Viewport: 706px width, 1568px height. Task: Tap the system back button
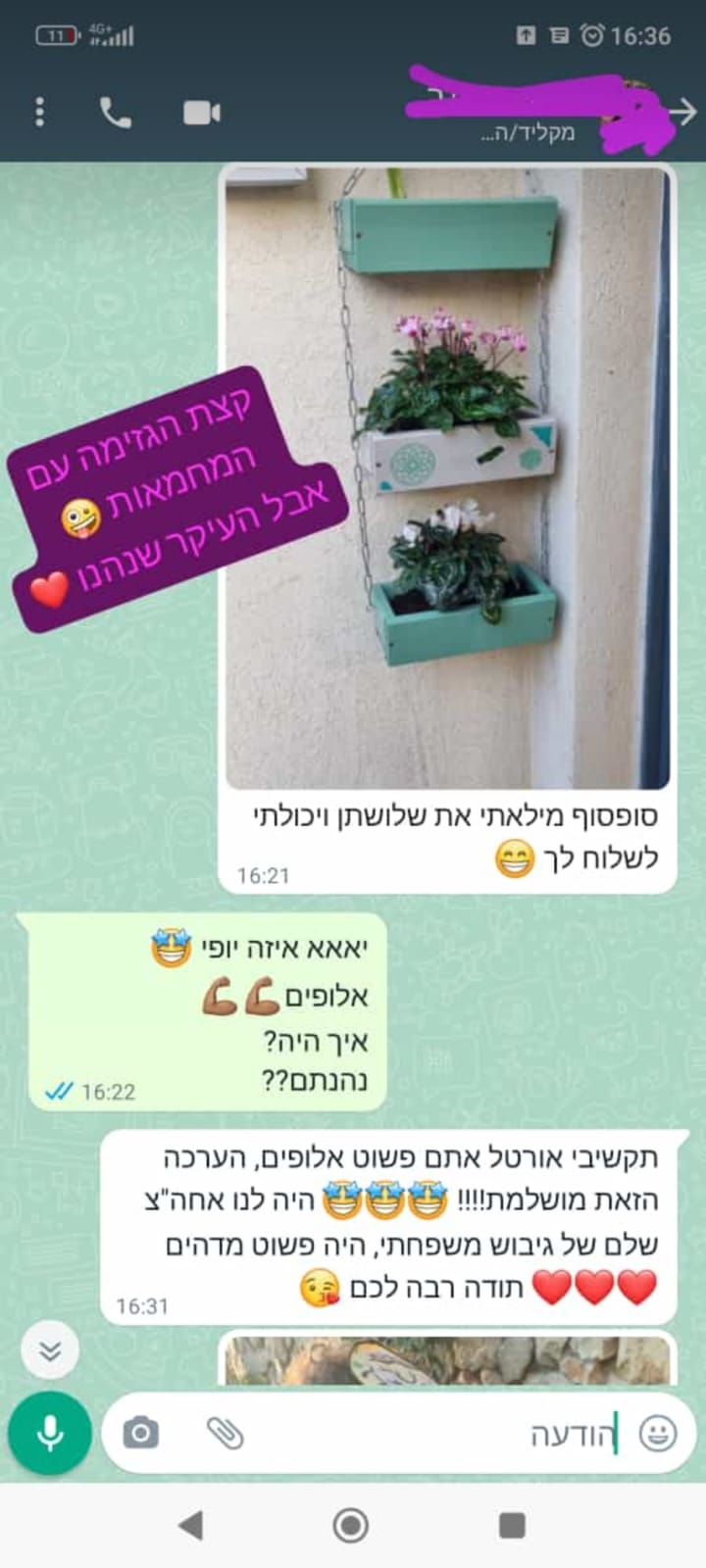click(x=190, y=1525)
